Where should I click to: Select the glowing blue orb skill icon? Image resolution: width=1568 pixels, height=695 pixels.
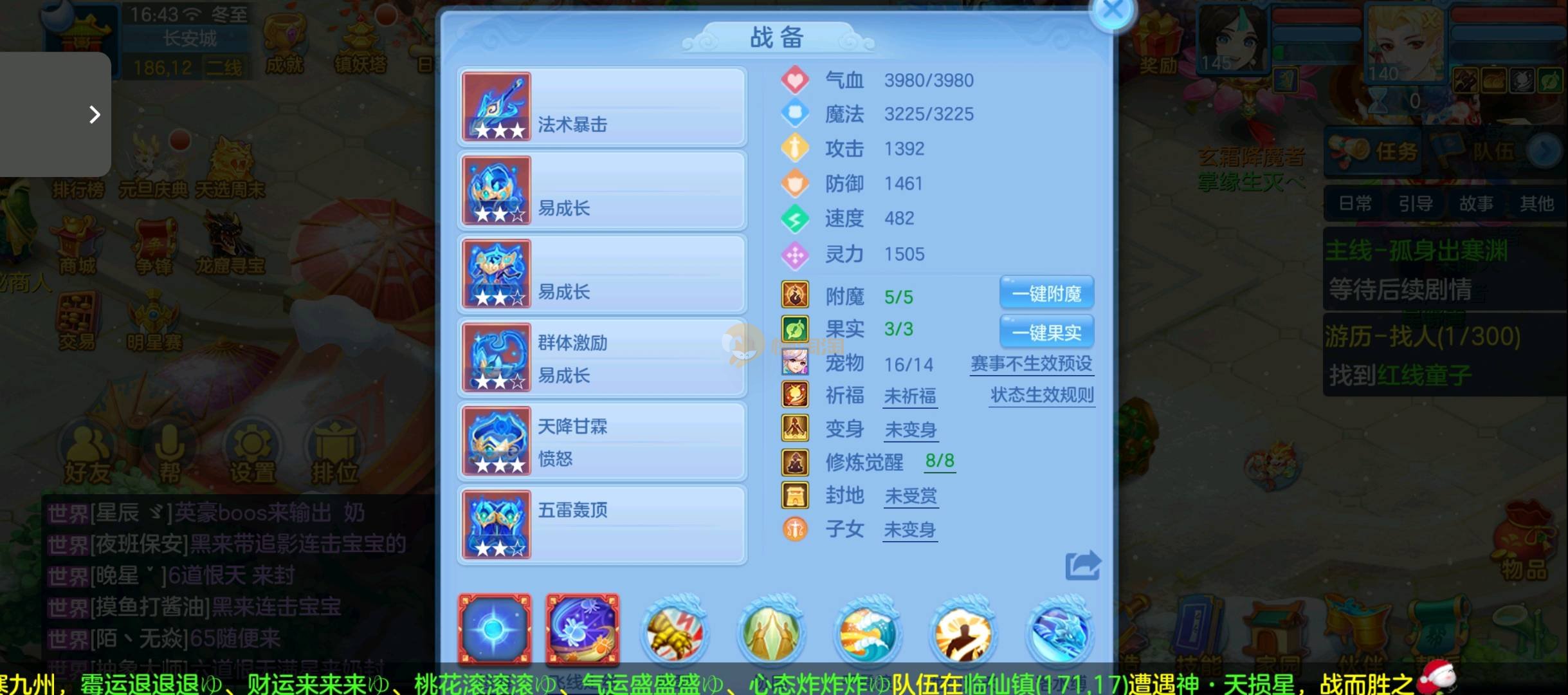(x=495, y=629)
